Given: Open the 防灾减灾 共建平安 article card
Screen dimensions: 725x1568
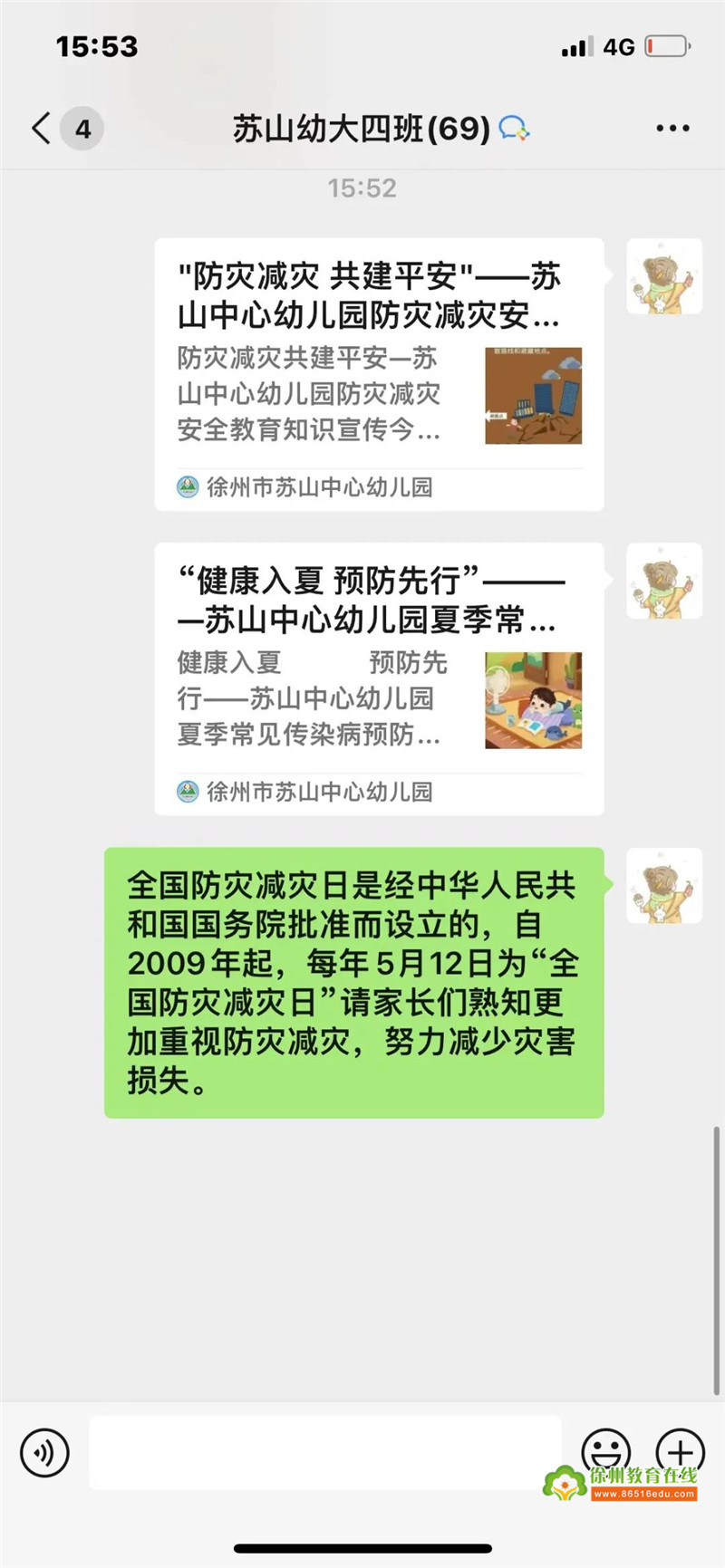Looking at the screenshot, I should point(379,375).
